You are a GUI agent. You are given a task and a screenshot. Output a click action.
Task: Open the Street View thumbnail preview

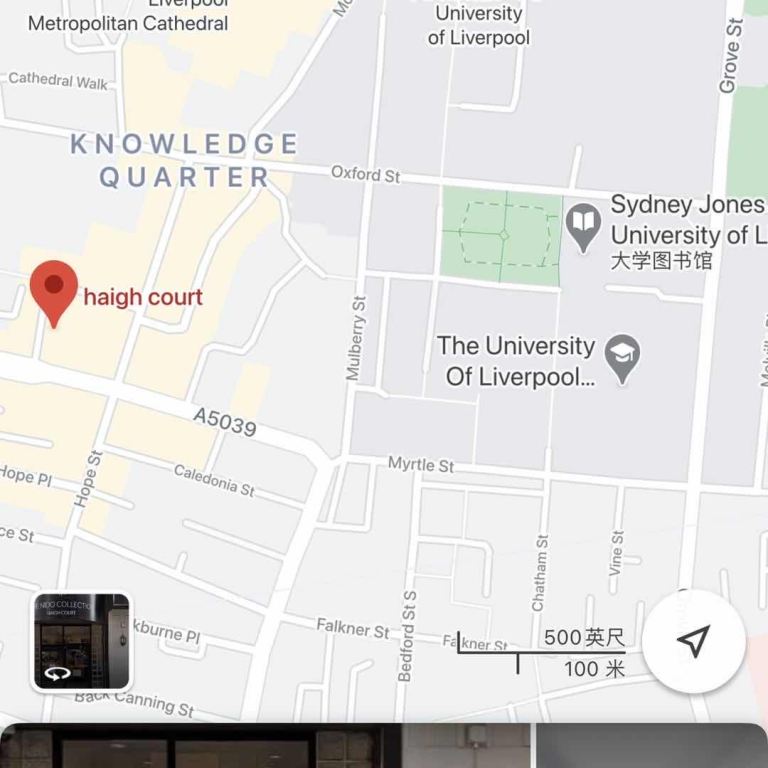[x=82, y=642]
